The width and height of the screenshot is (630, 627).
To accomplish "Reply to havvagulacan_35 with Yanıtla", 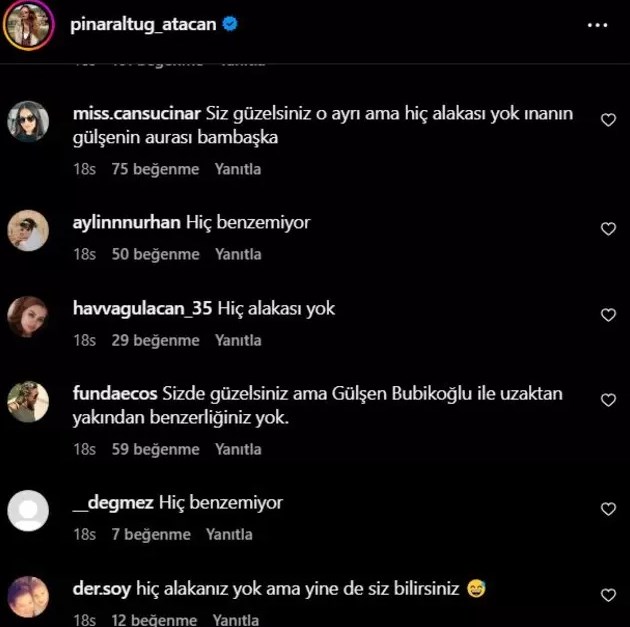I will (x=238, y=340).
